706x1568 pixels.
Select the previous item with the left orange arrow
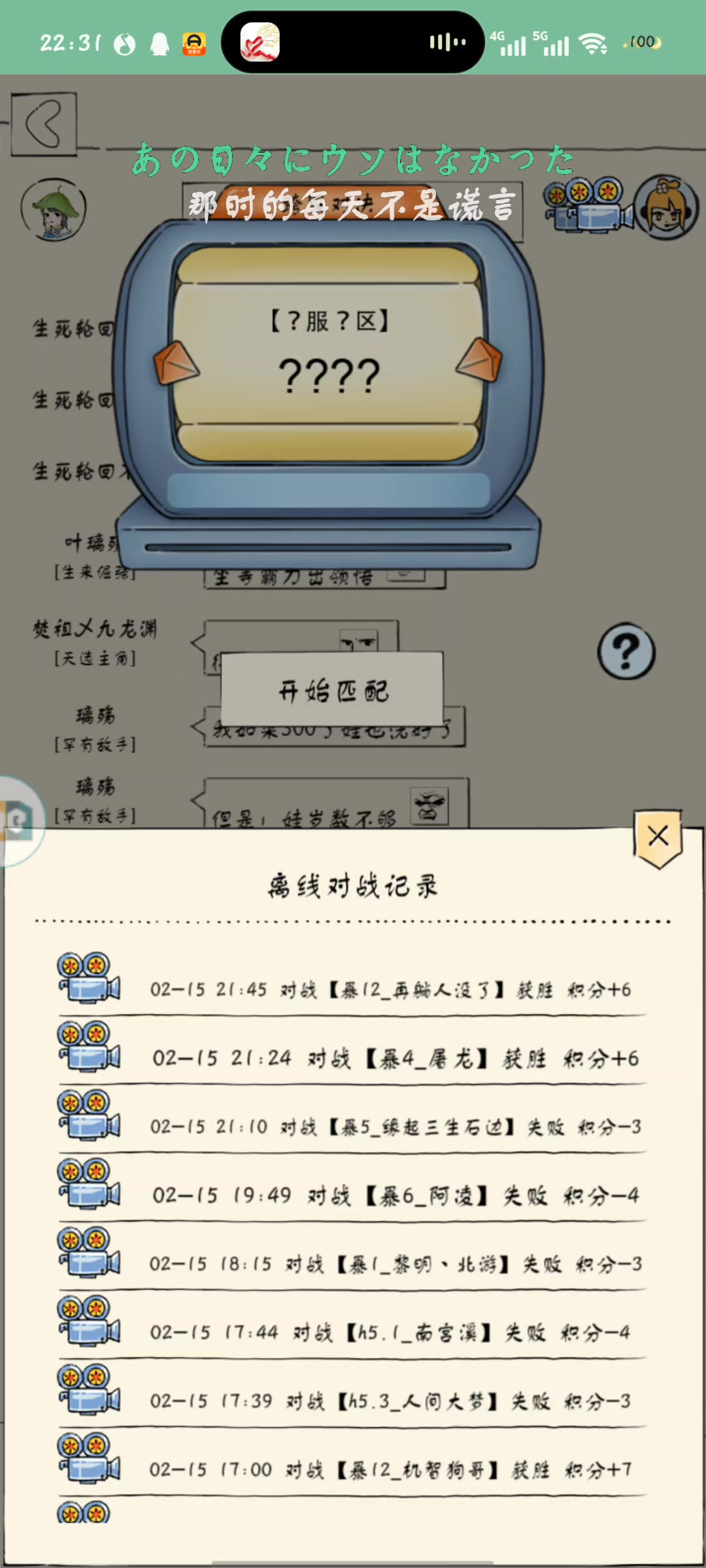pyautogui.click(x=176, y=362)
